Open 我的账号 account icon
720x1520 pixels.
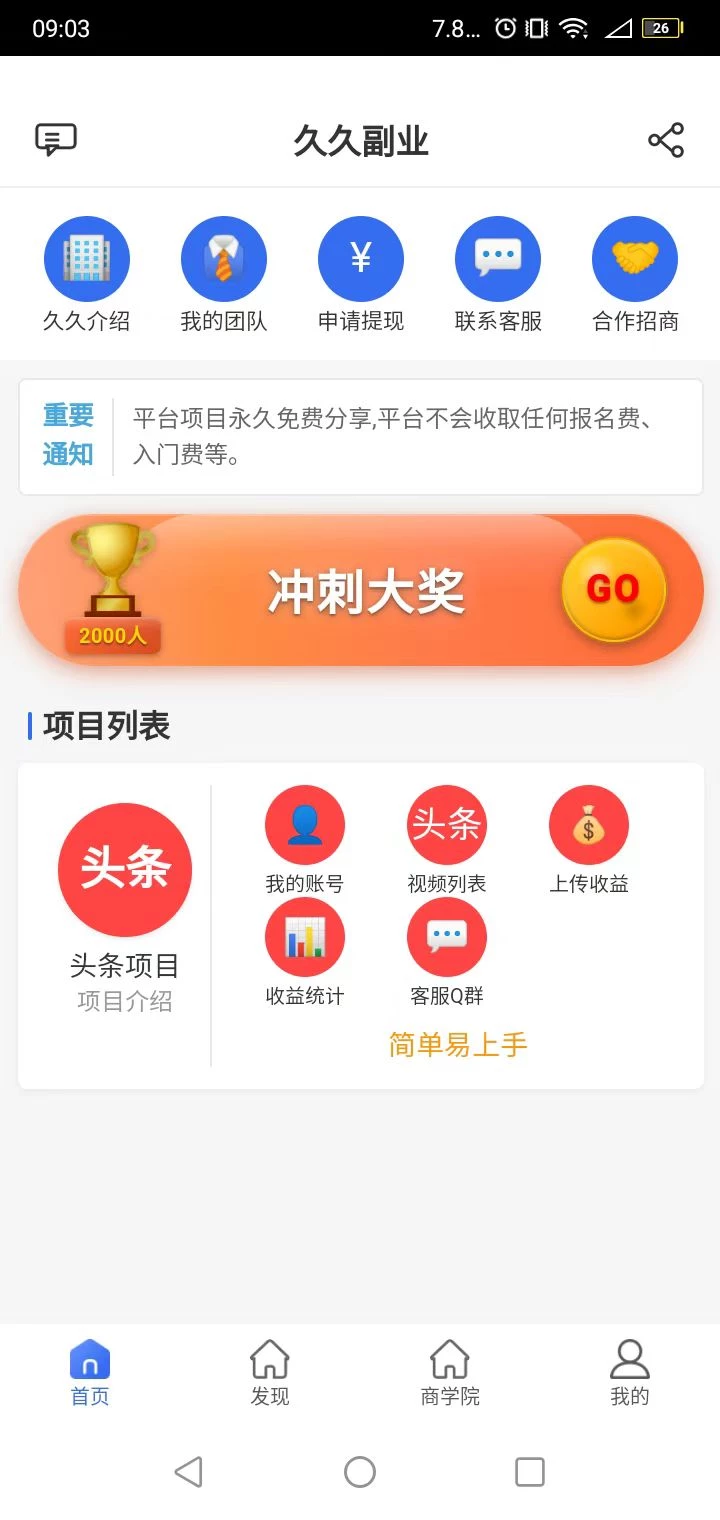point(305,824)
